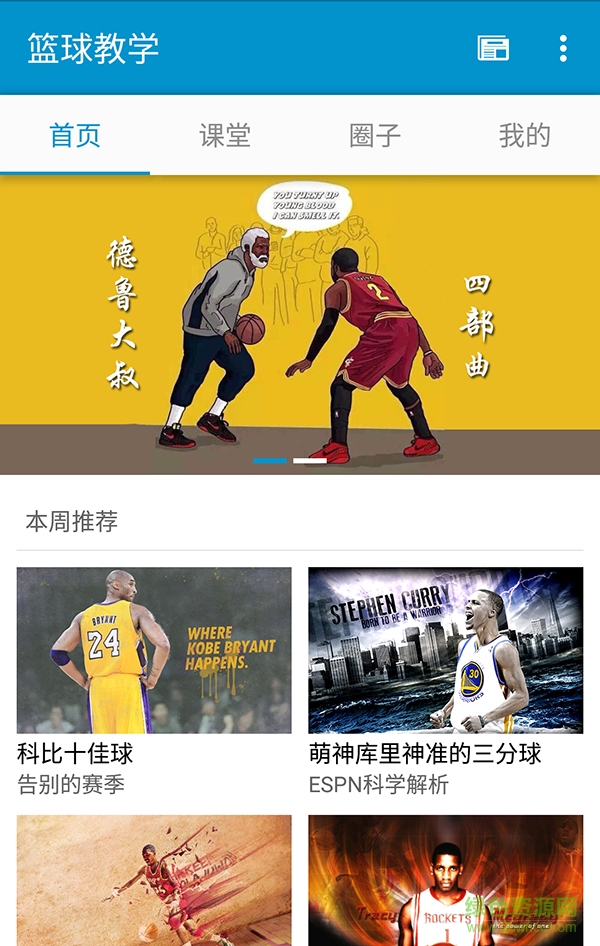Open the 我的 tab
This screenshot has height=946, width=600.
click(x=525, y=136)
